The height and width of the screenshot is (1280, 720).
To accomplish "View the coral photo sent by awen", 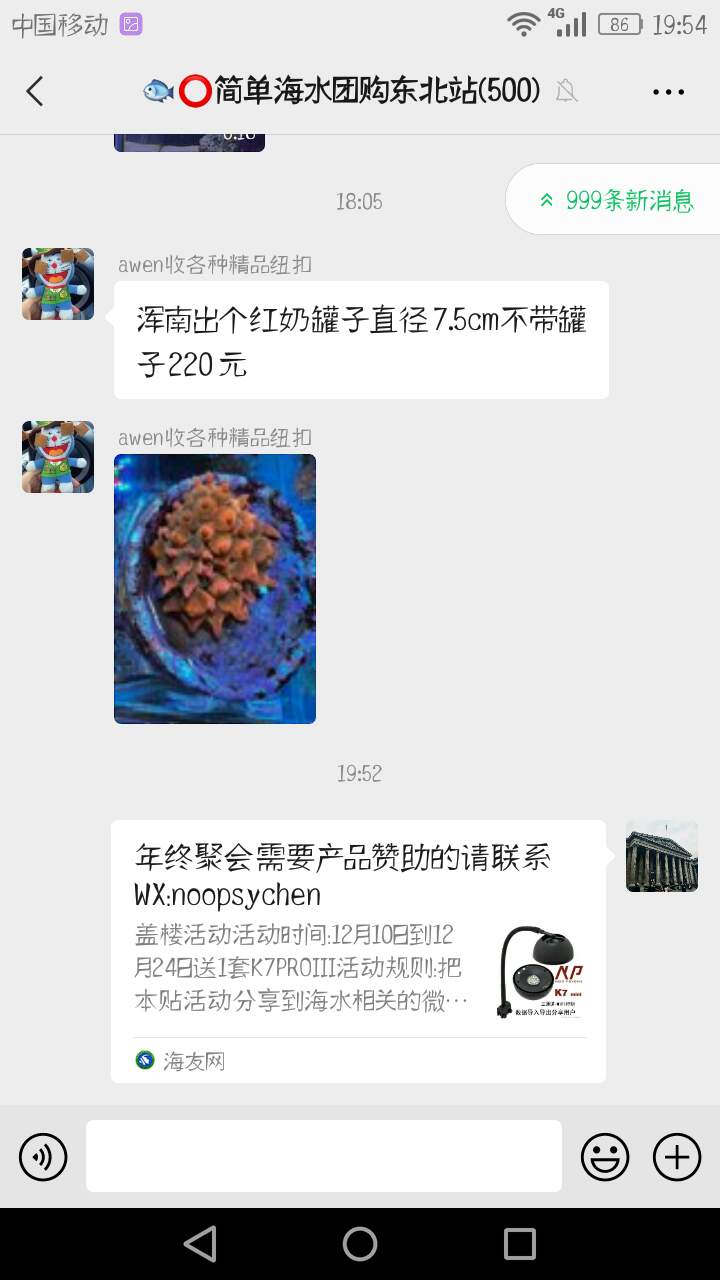I will coord(215,588).
